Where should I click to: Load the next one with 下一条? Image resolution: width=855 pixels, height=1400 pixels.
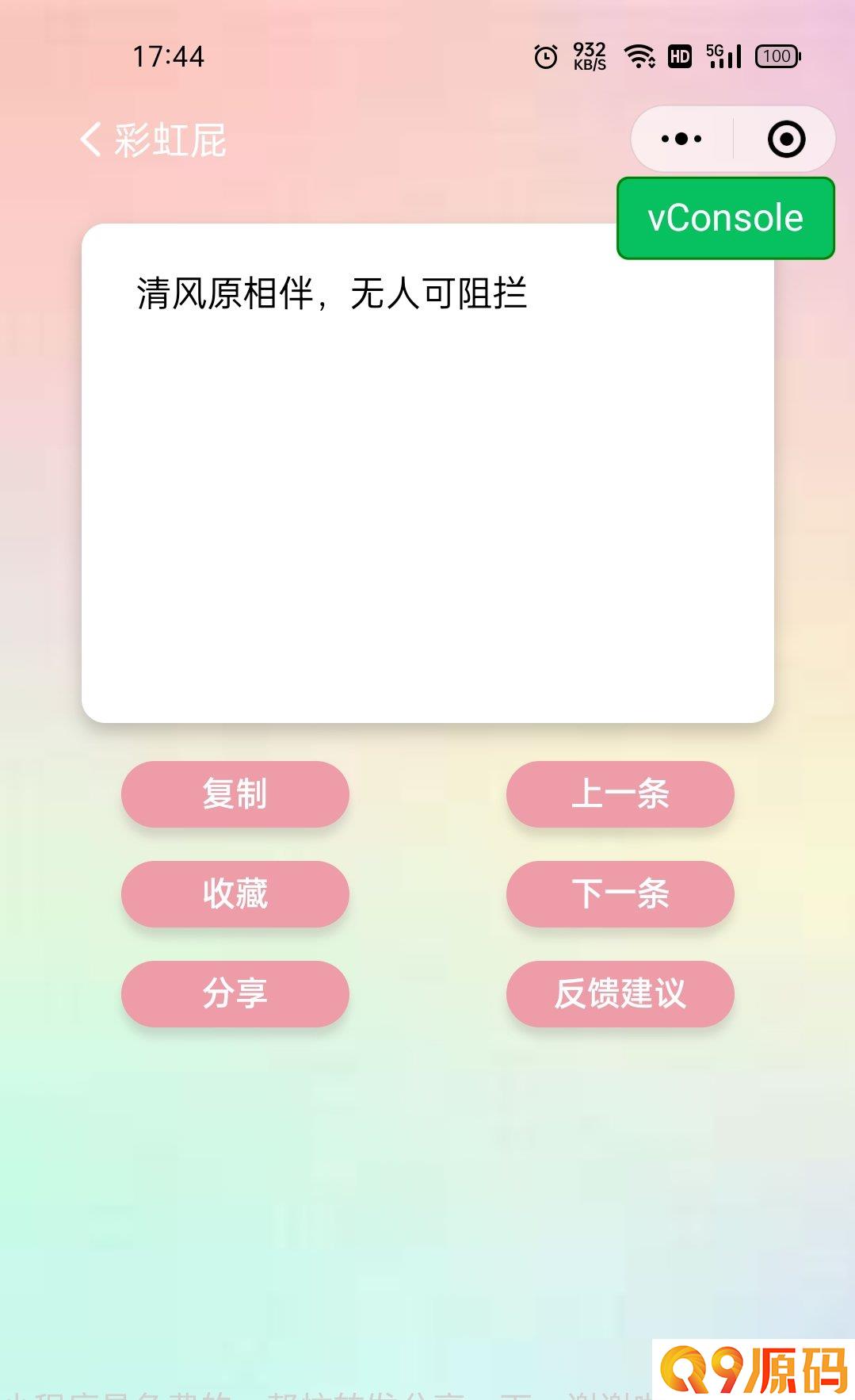tap(620, 894)
